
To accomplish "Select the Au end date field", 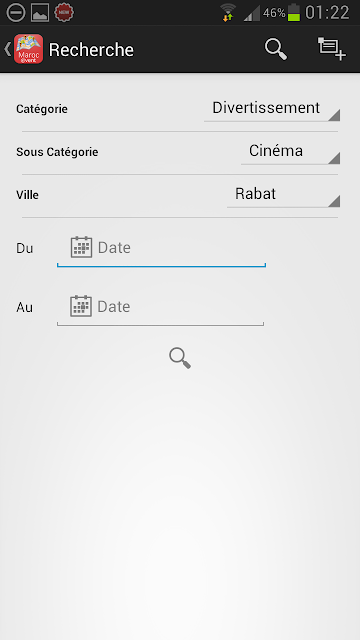I will point(160,308).
